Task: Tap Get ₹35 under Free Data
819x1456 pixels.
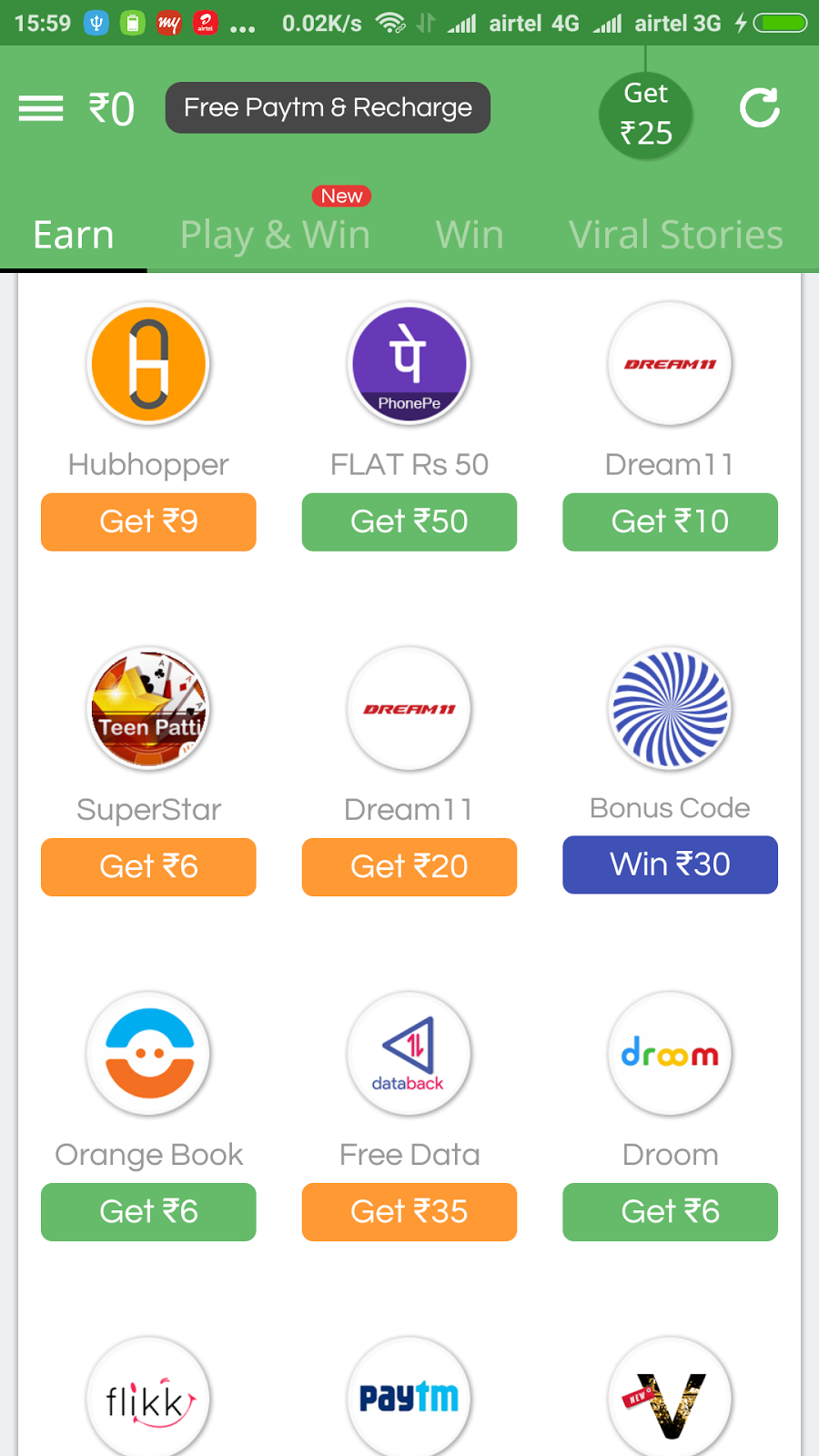Action: coord(409,1211)
